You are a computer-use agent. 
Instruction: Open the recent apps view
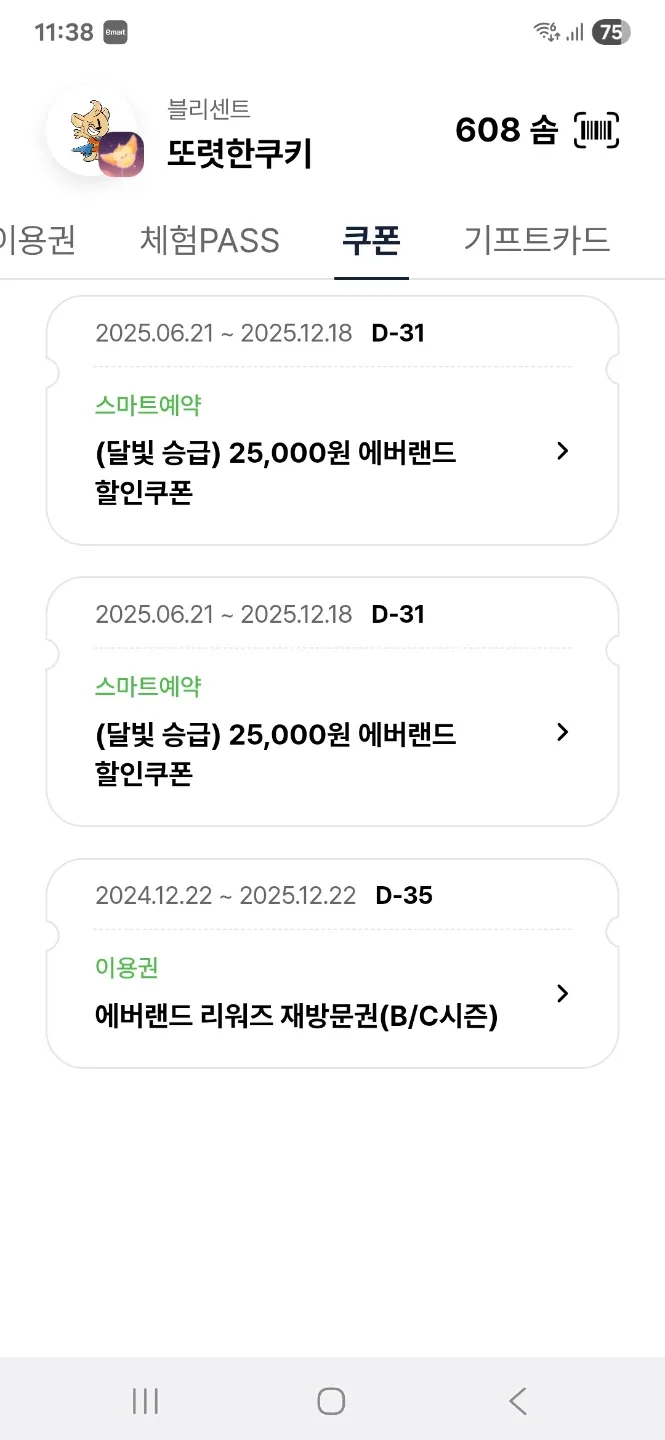[145, 1401]
